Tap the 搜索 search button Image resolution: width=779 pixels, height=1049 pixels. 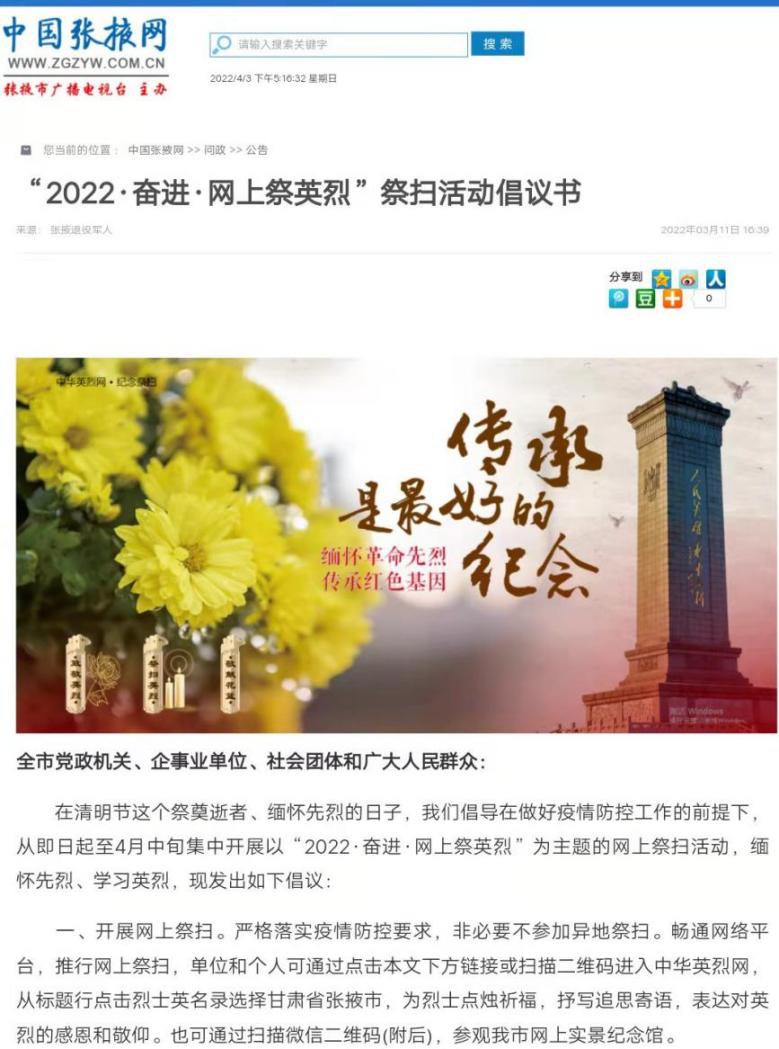point(497,44)
